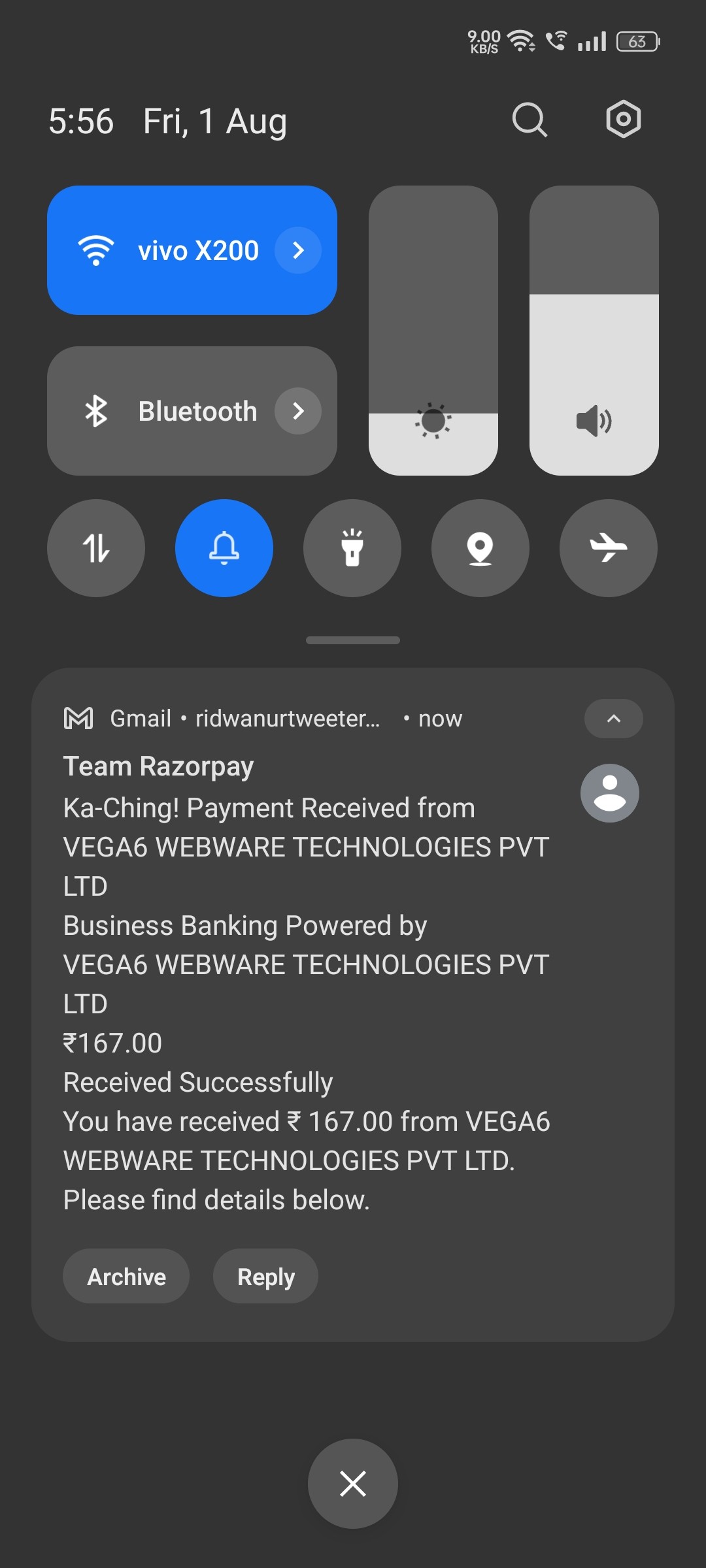Open Bluetooth devices chevron
Image resolution: width=706 pixels, height=1568 pixels.
[298, 411]
